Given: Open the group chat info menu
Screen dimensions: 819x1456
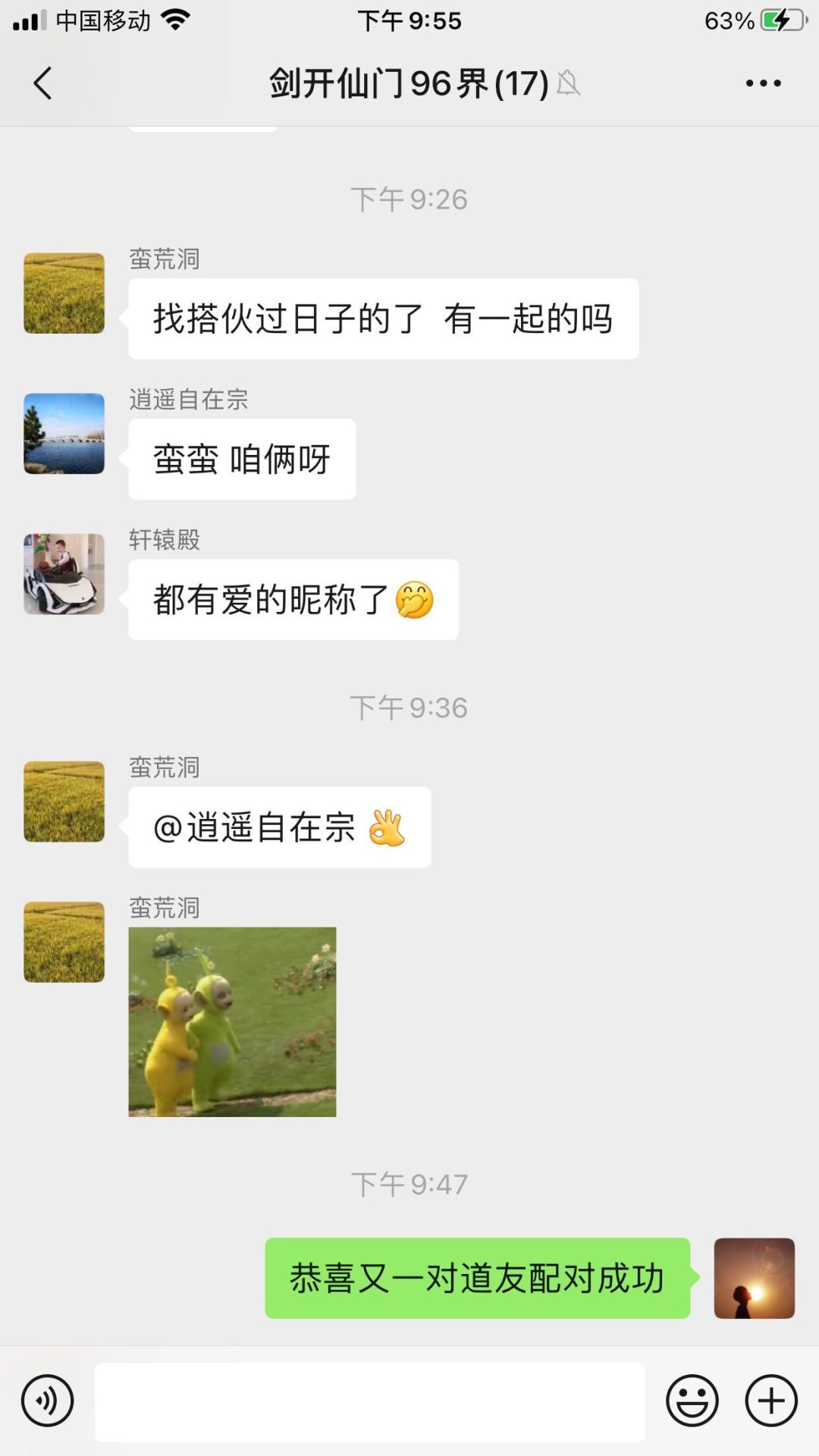Looking at the screenshot, I should (763, 83).
